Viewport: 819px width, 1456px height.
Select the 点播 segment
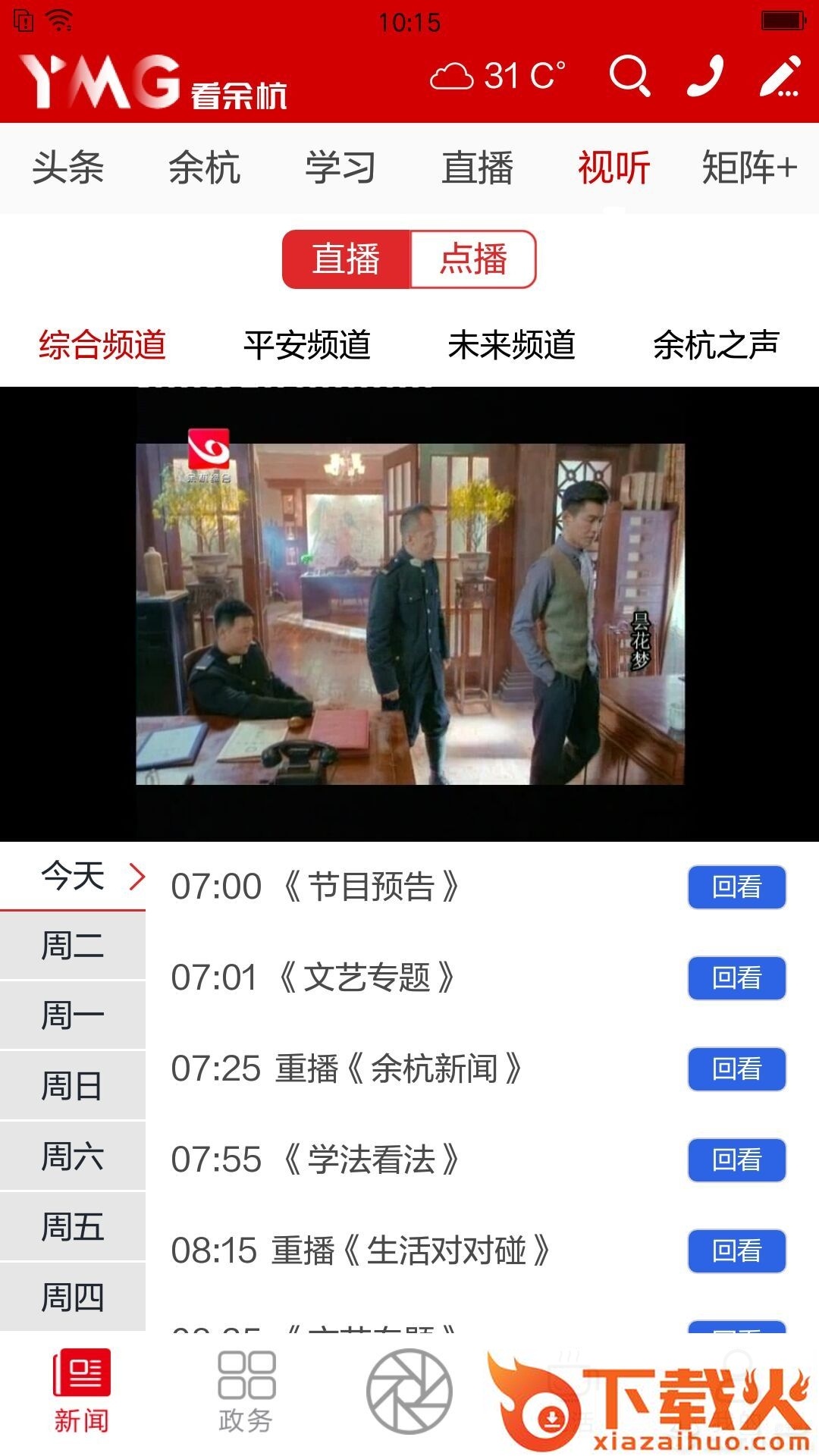473,259
